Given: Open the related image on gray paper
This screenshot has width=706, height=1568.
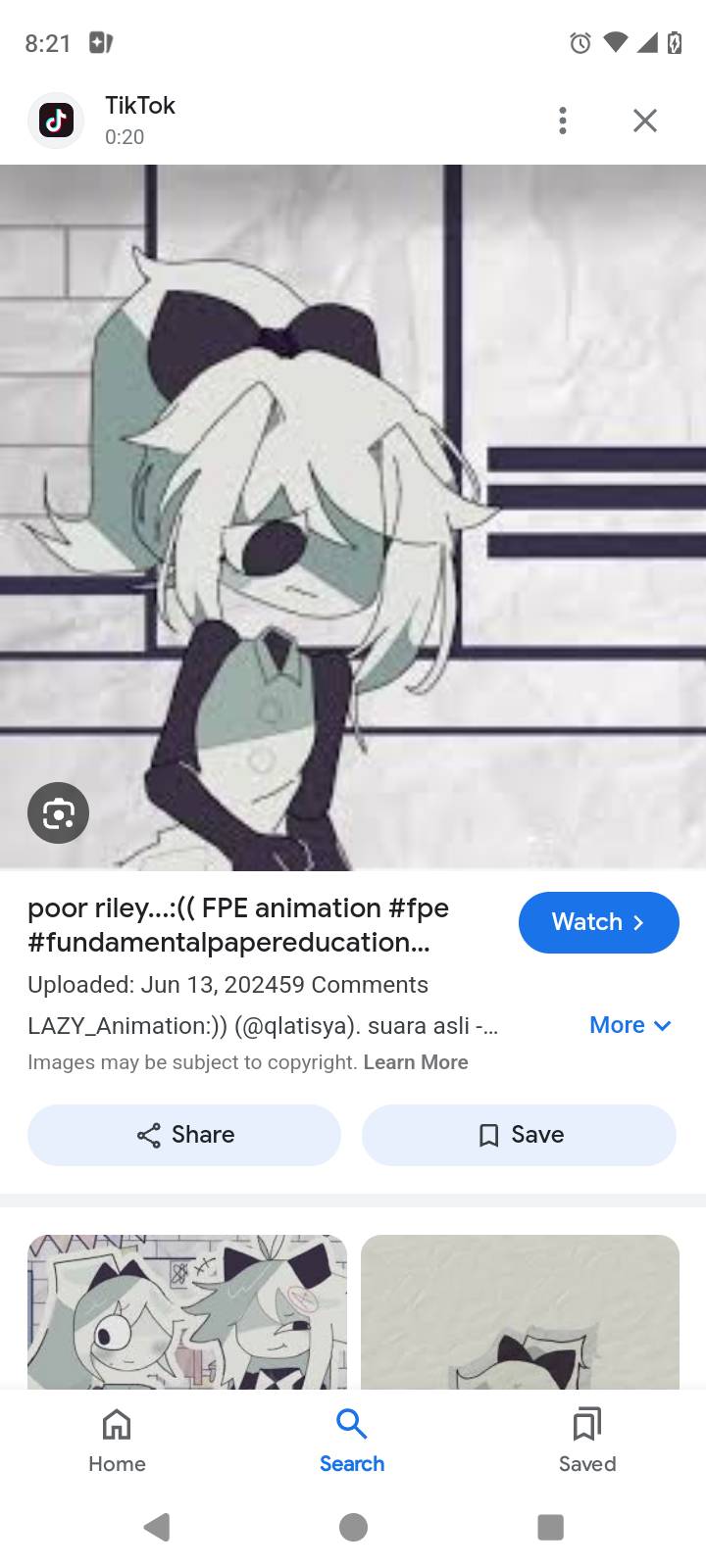Looking at the screenshot, I should tap(520, 1311).
